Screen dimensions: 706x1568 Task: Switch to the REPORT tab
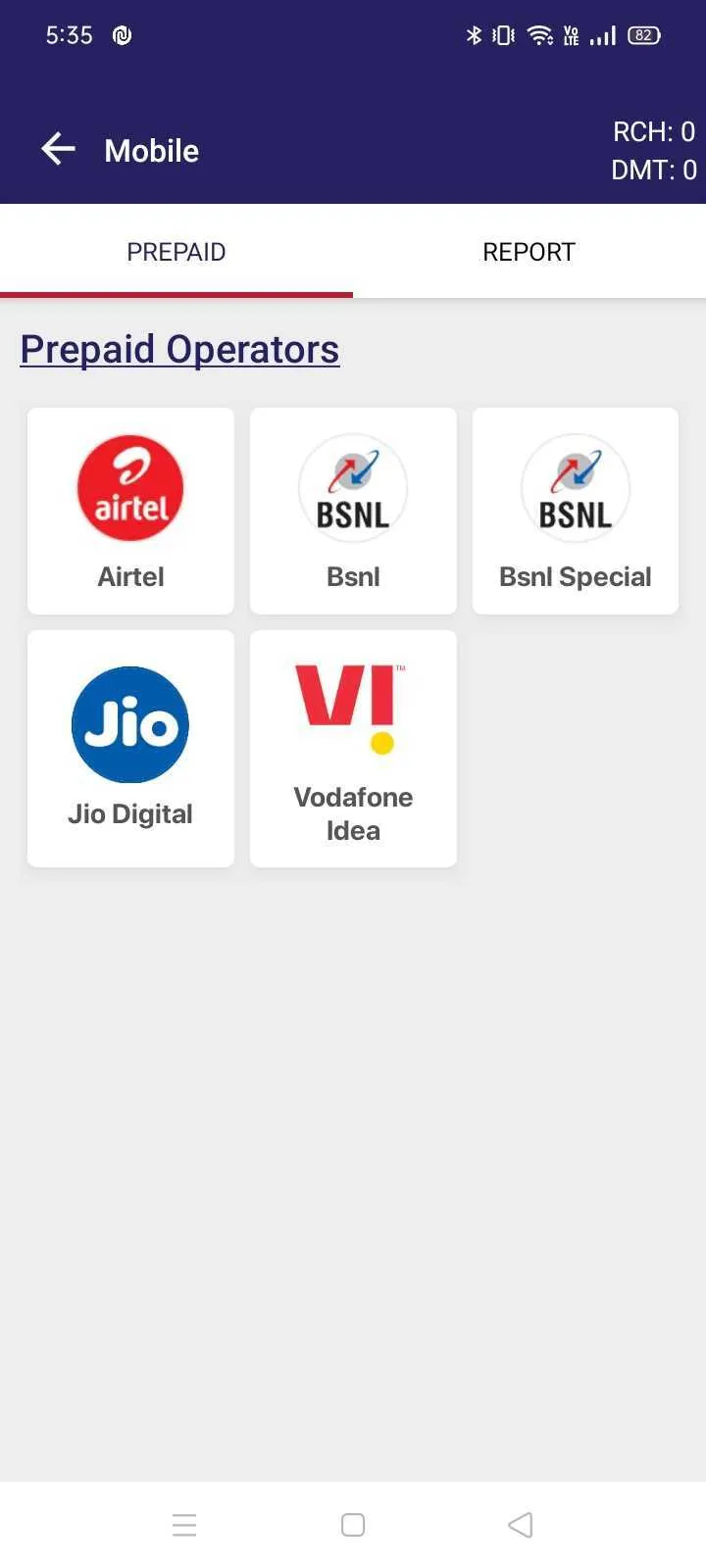(529, 252)
